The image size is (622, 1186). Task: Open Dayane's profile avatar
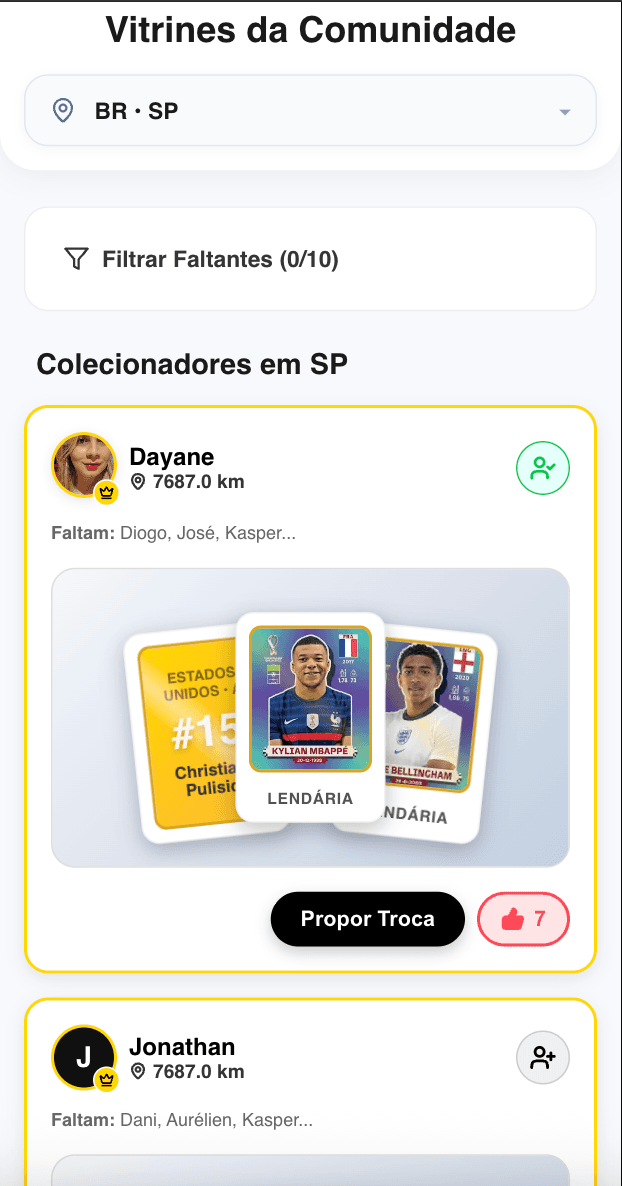83,465
